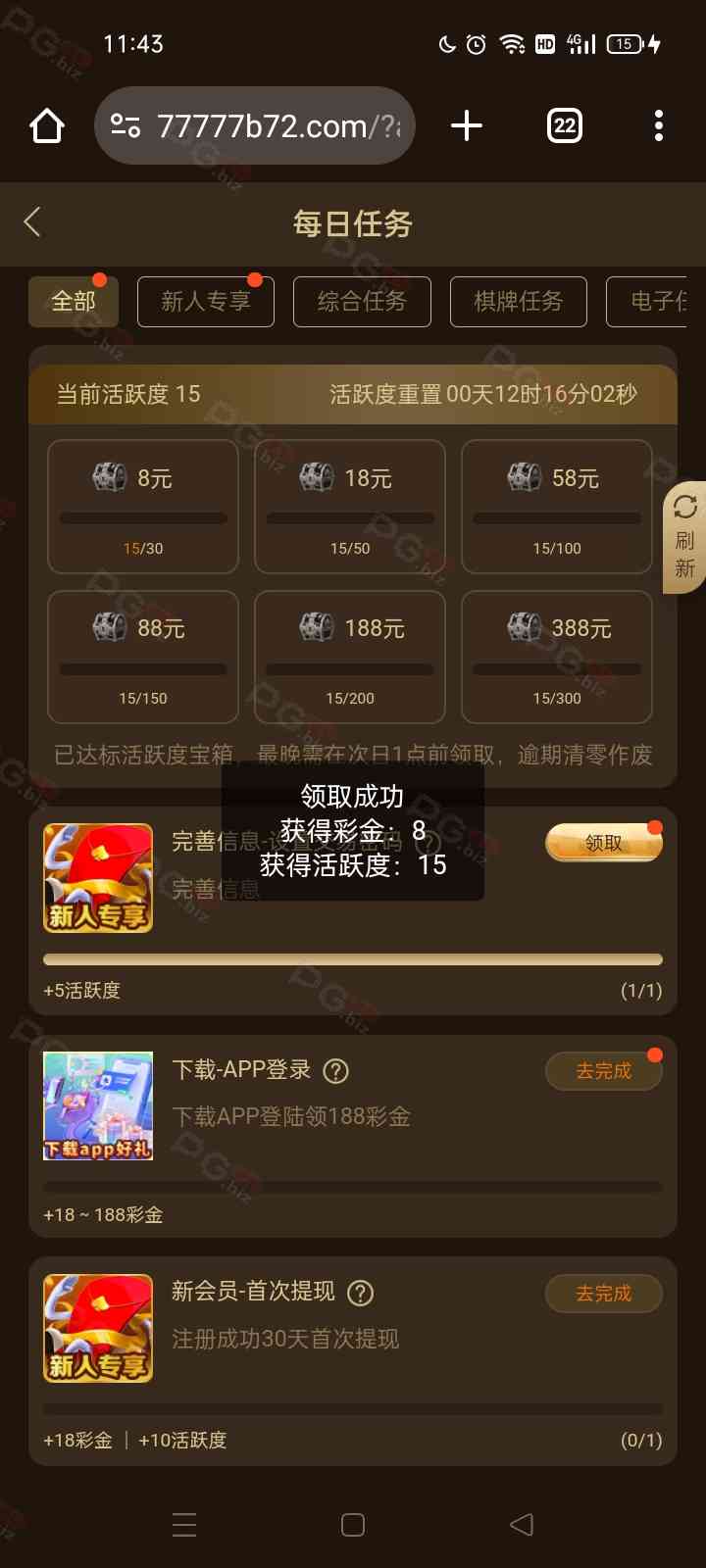The image size is (706, 1568).
Task: Show help info for 下载-APP登录
Action: (336, 1071)
